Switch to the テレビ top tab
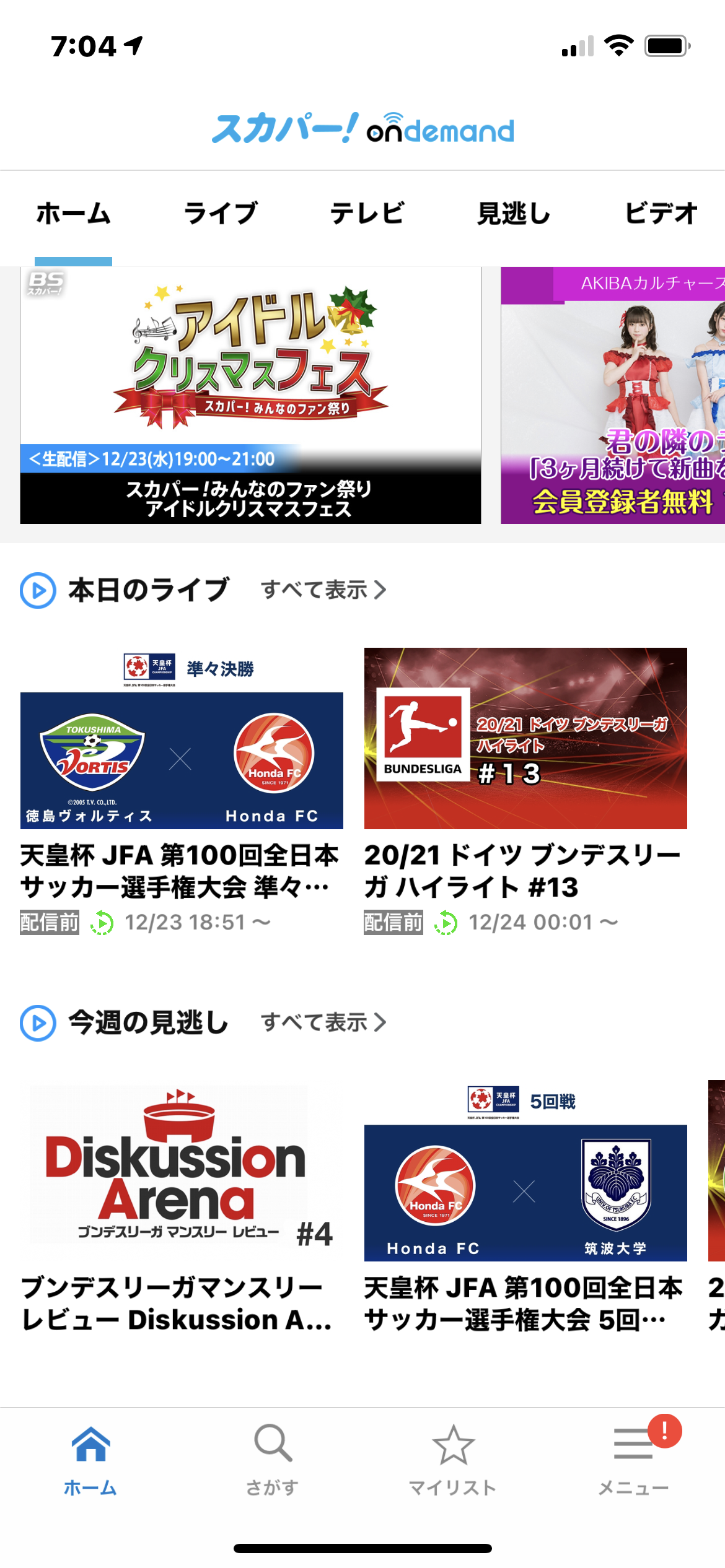 (x=367, y=214)
